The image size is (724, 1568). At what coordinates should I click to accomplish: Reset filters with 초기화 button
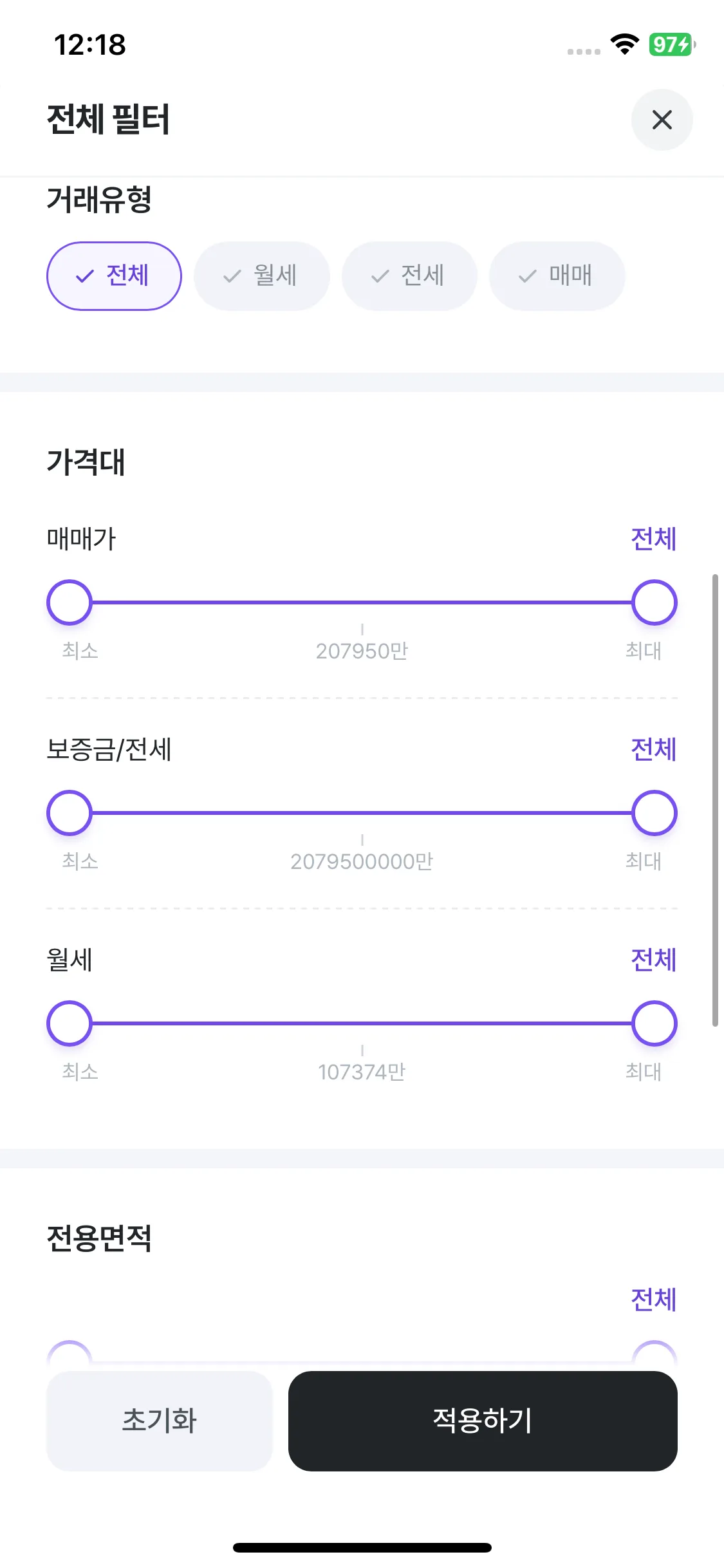click(x=159, y=1421)
